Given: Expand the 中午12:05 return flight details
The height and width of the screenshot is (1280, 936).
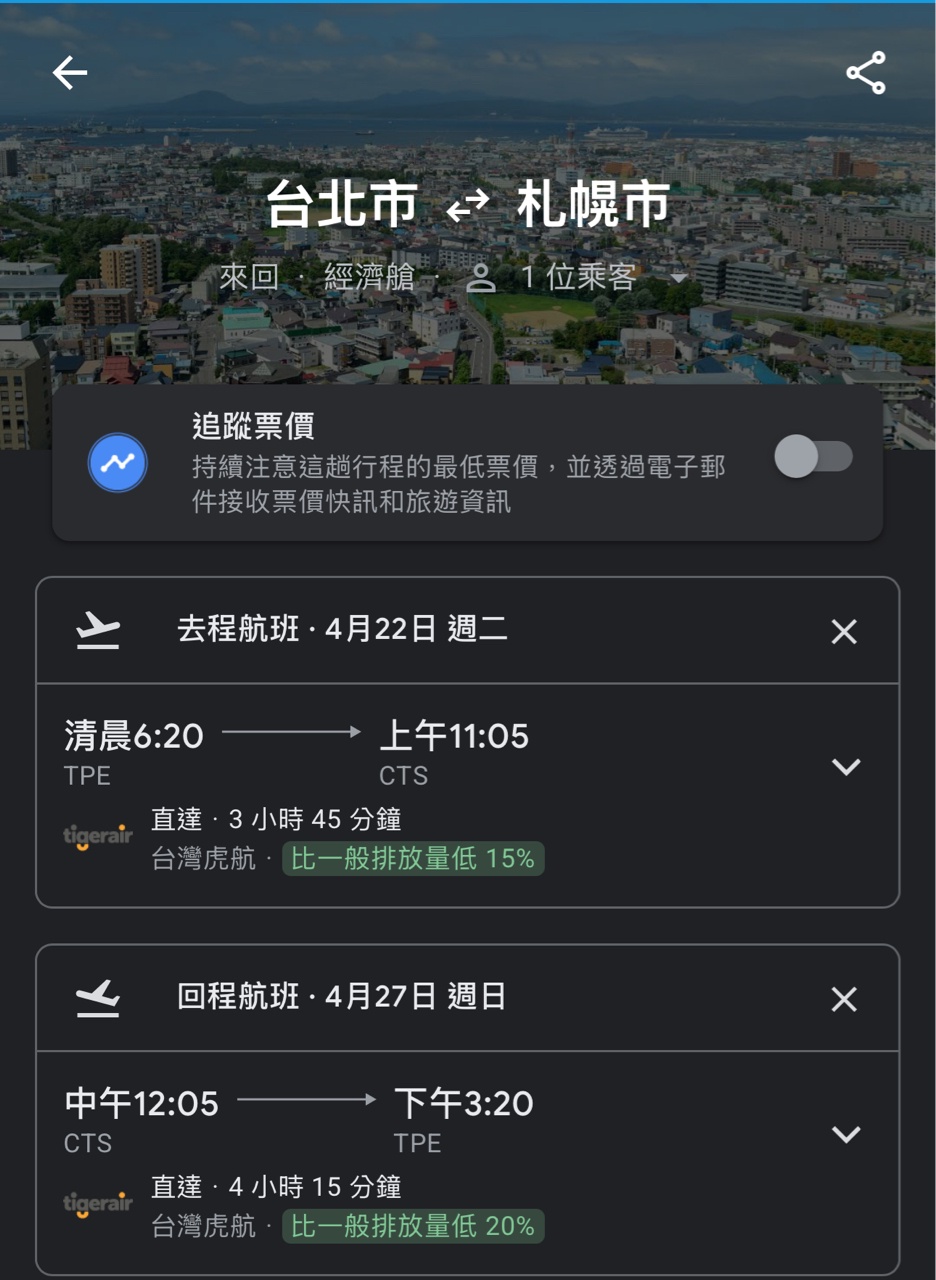Looking at the screenshot, I should click(846, 1134).
